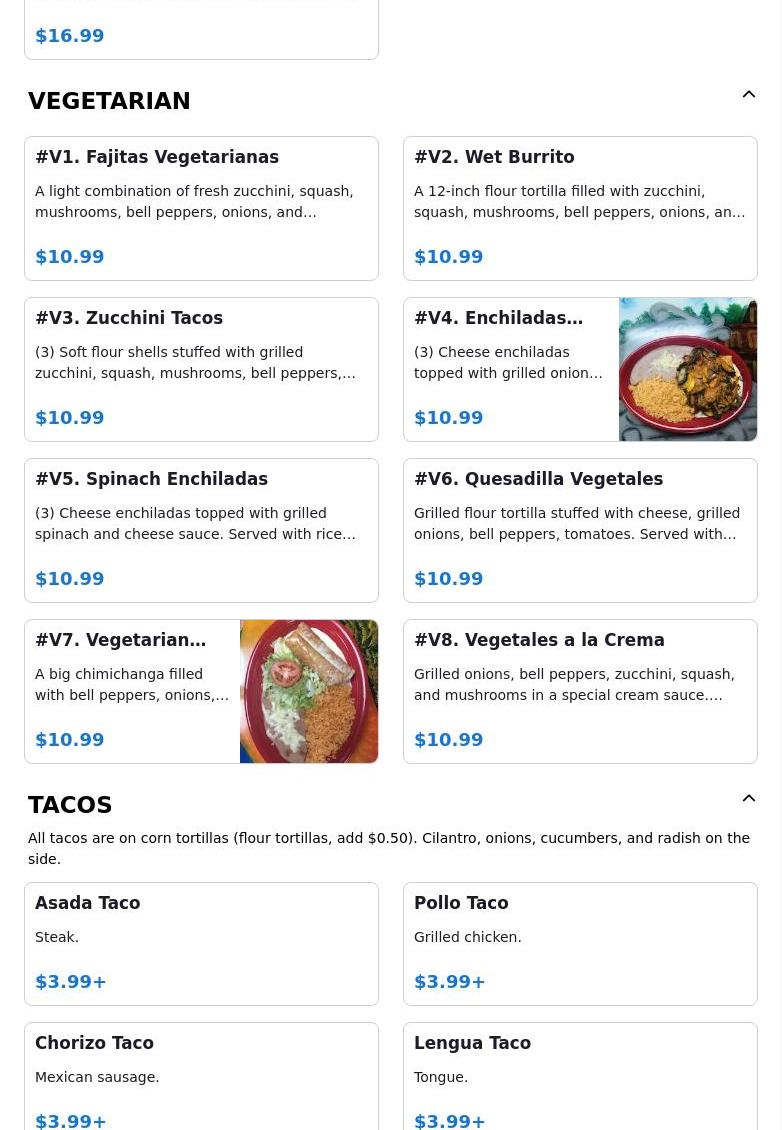Tap the #V4. Enchiladas card
Screen dimensions: 782x1130
580,369
